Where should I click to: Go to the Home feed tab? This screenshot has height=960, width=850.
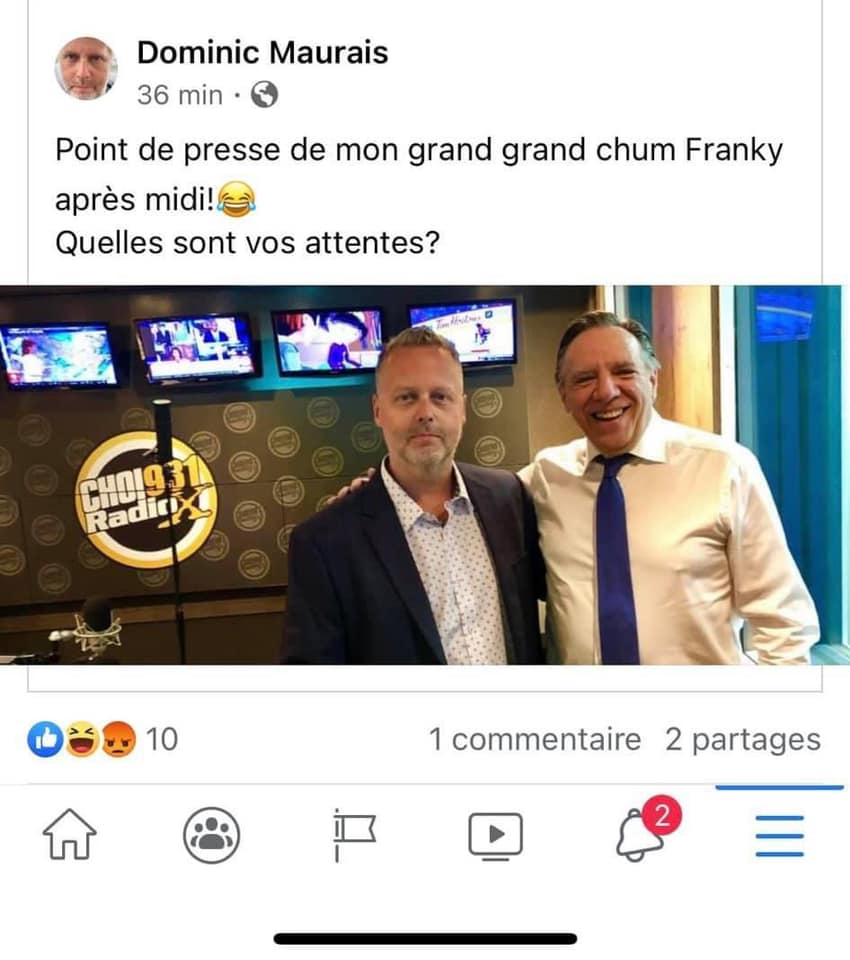click(69, 833)
